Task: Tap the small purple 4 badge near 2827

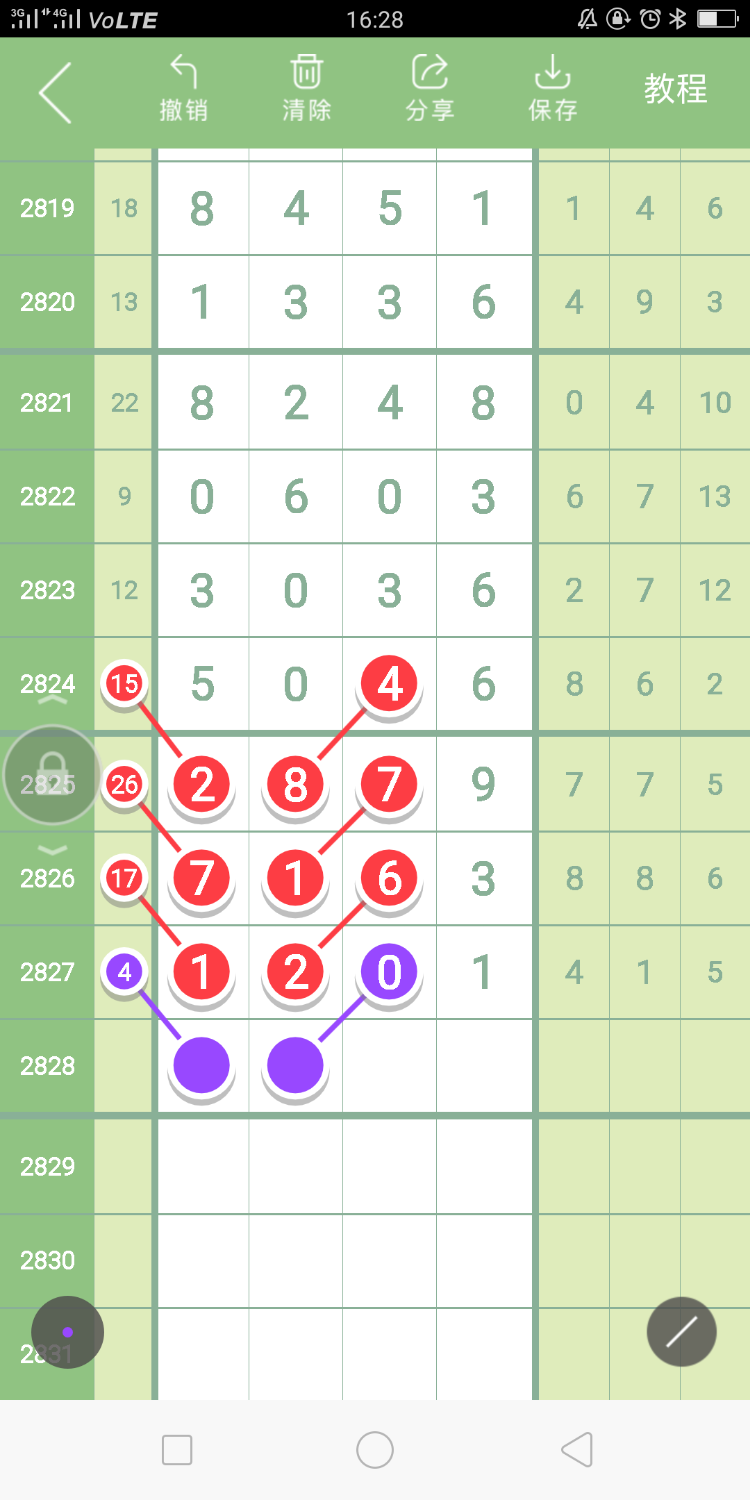Action: 124,971
